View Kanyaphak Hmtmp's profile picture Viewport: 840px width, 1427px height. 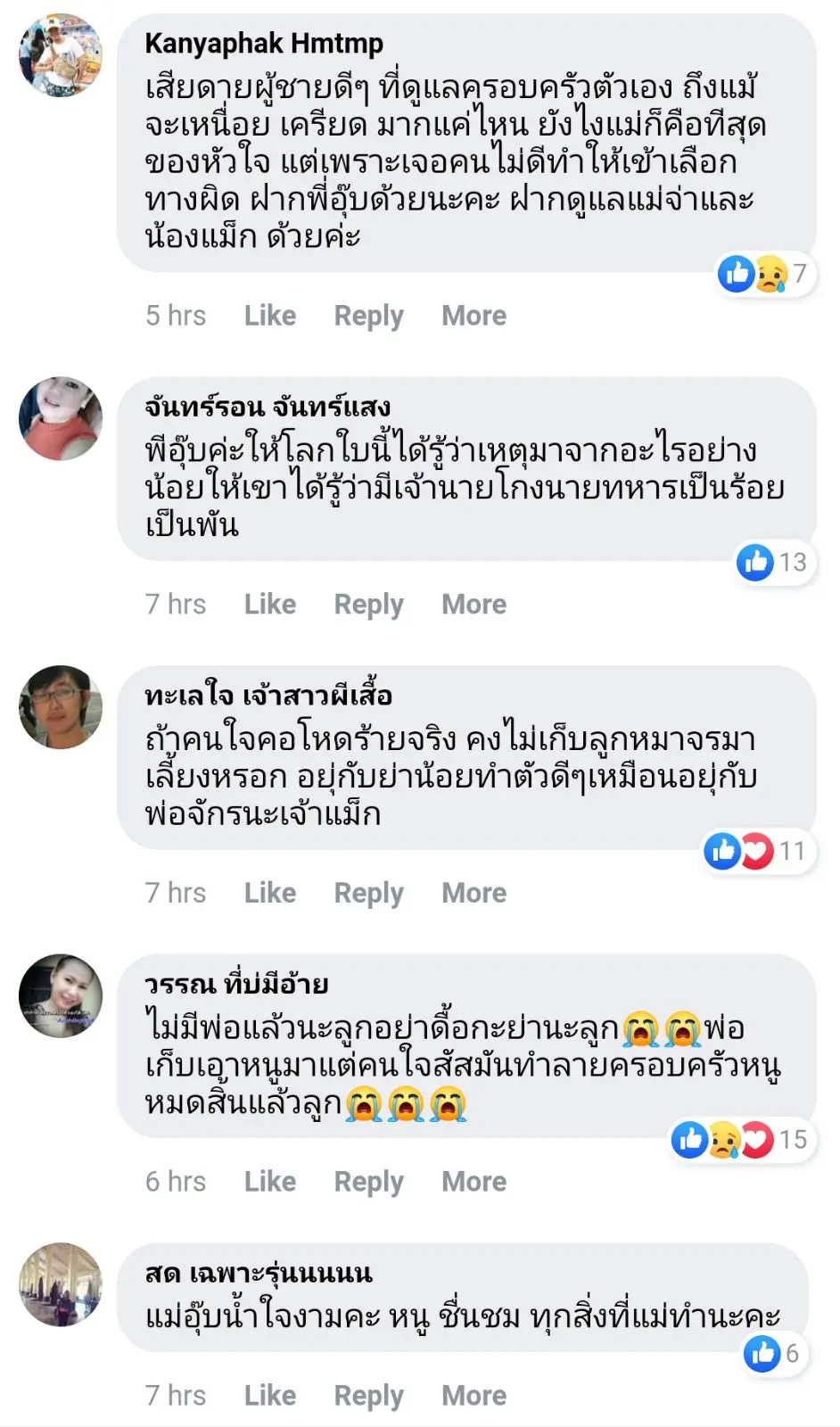point(61,55)
